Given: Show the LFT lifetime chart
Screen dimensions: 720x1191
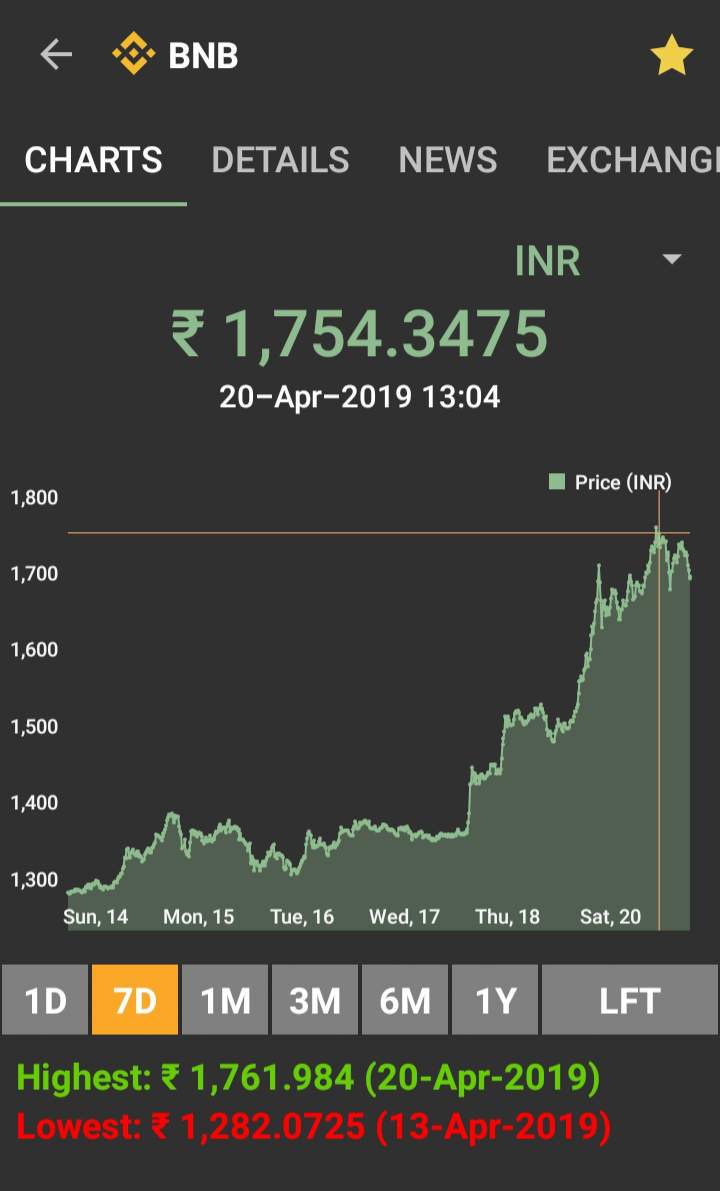Looking at the screenshot, I should pyautogui.click(x=629, y=1000).
